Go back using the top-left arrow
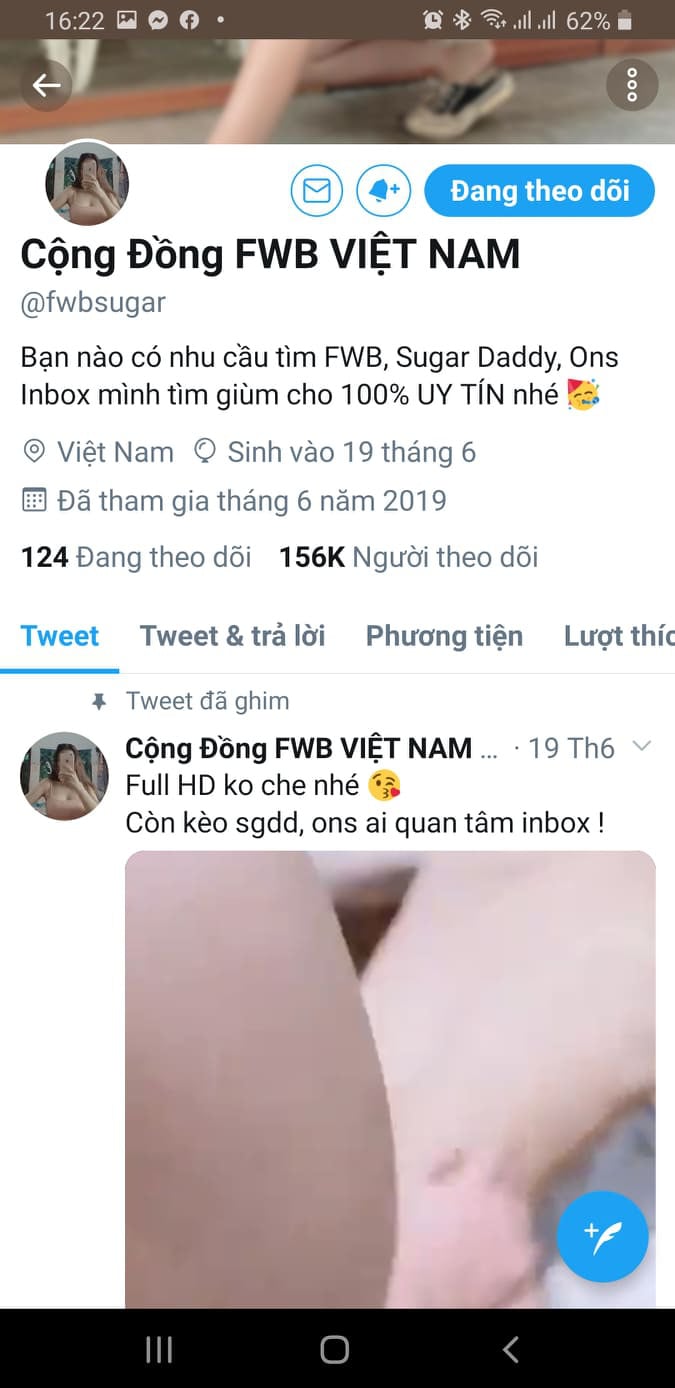 click(46, 86)
